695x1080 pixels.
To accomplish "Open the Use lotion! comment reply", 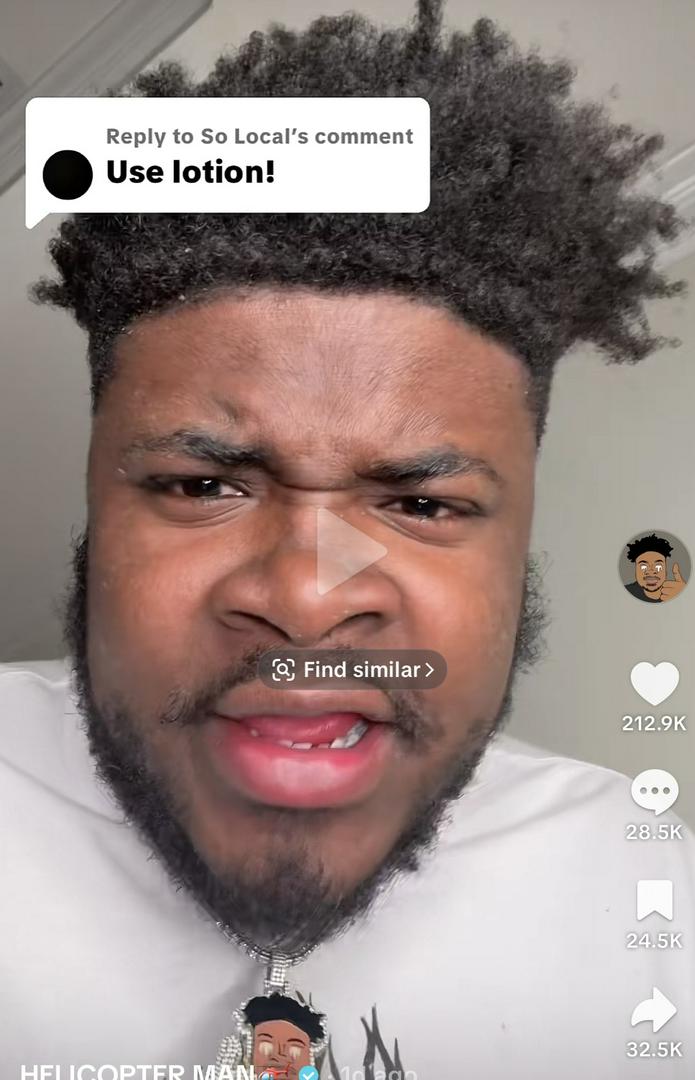I will (228, 155).
